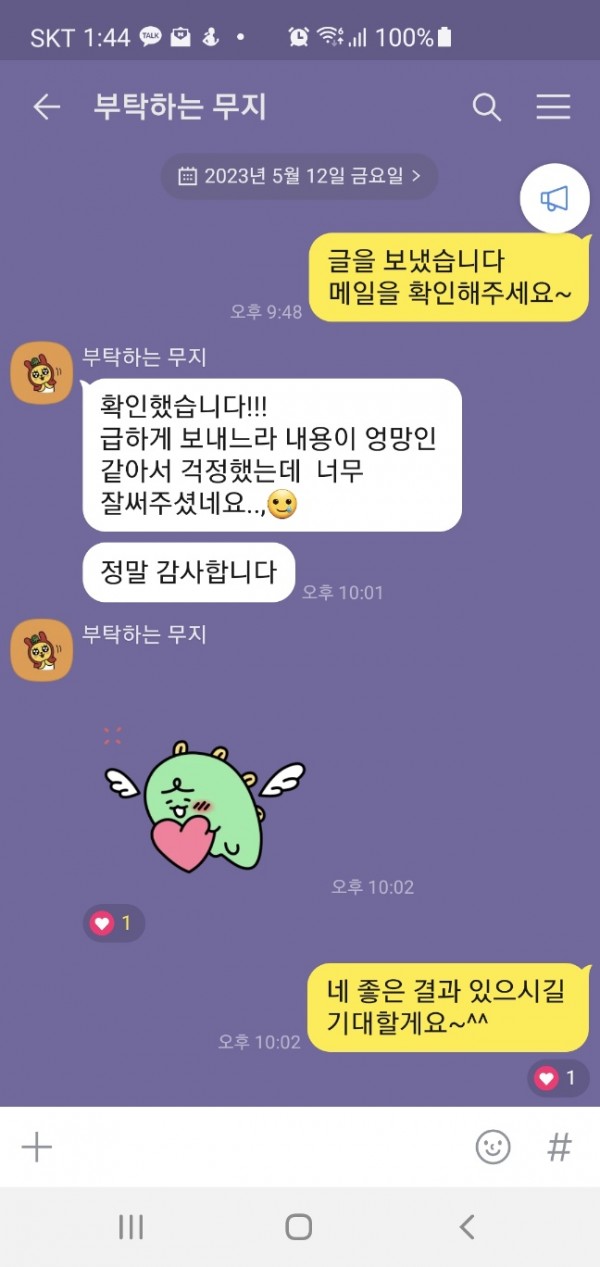Open the date picker 2023년 5월 12일
The width and height of the screenshot is (600, 1267).
pos(299,176)
